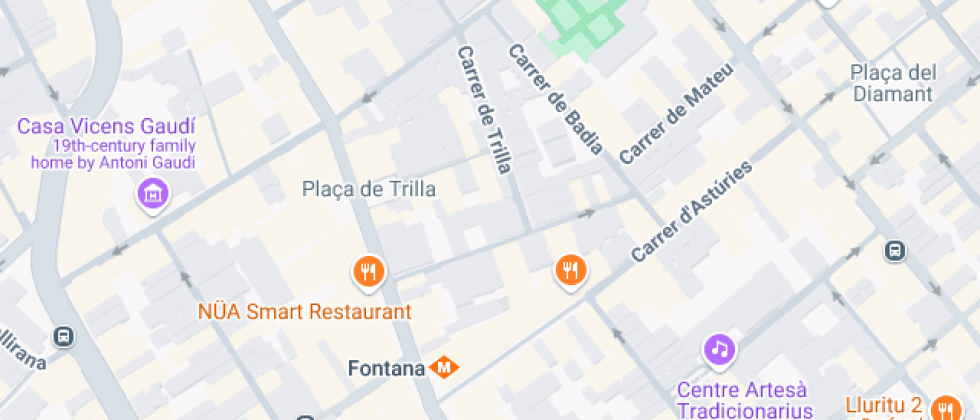Open the Centre Artesà Tradicionarius music pin
The width and height of the screenshot is (980, 420).
coord(719,350)
